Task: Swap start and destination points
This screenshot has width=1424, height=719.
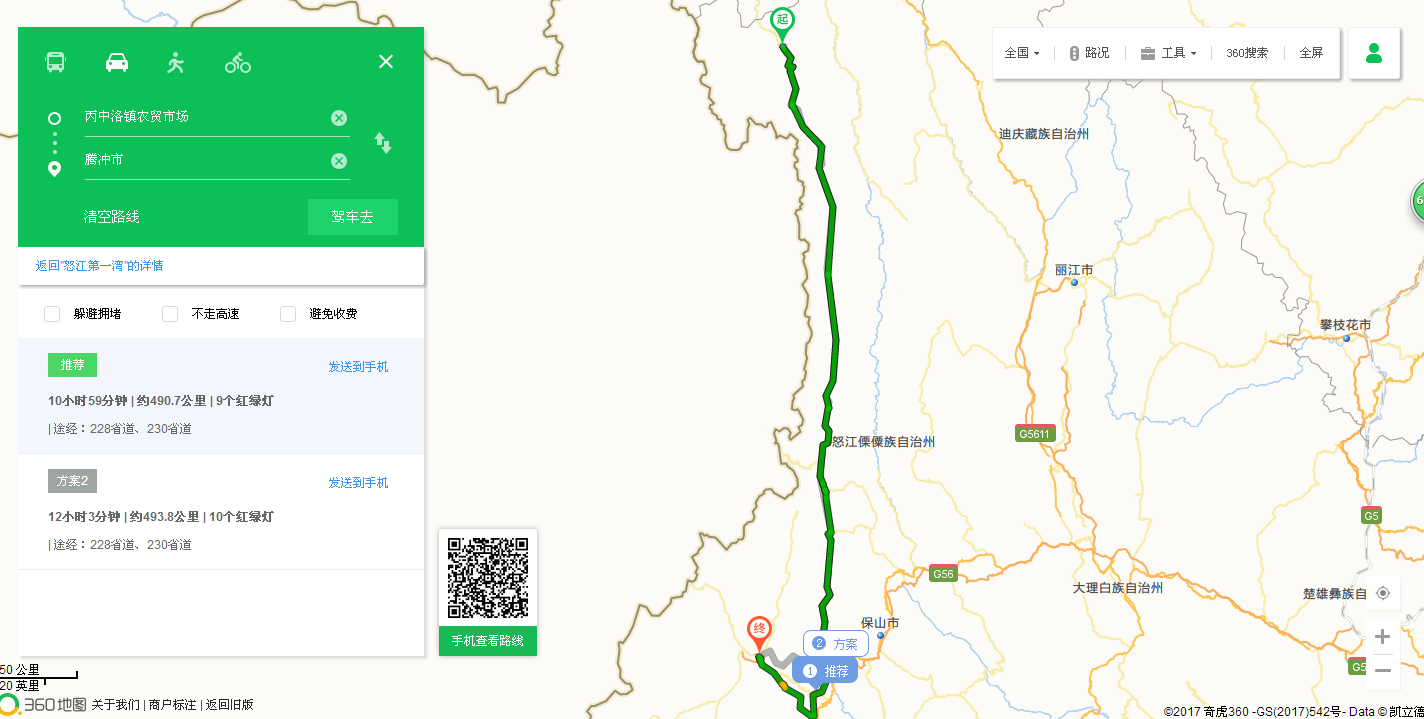Action: click(x=383, y=142)
